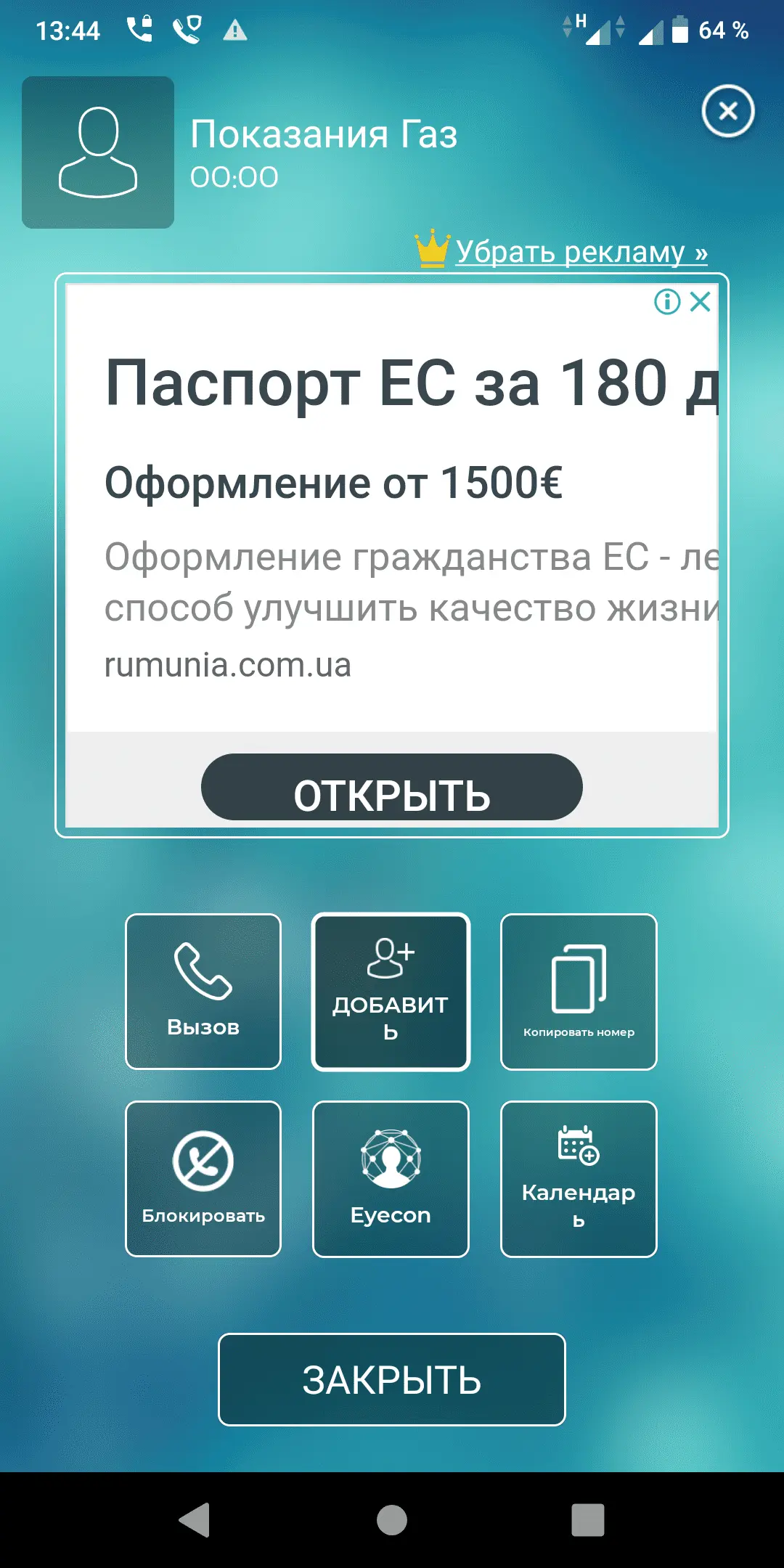This screenshot has height=1568, width=784.
Task: Open the ad info icon
Action: 667,301
